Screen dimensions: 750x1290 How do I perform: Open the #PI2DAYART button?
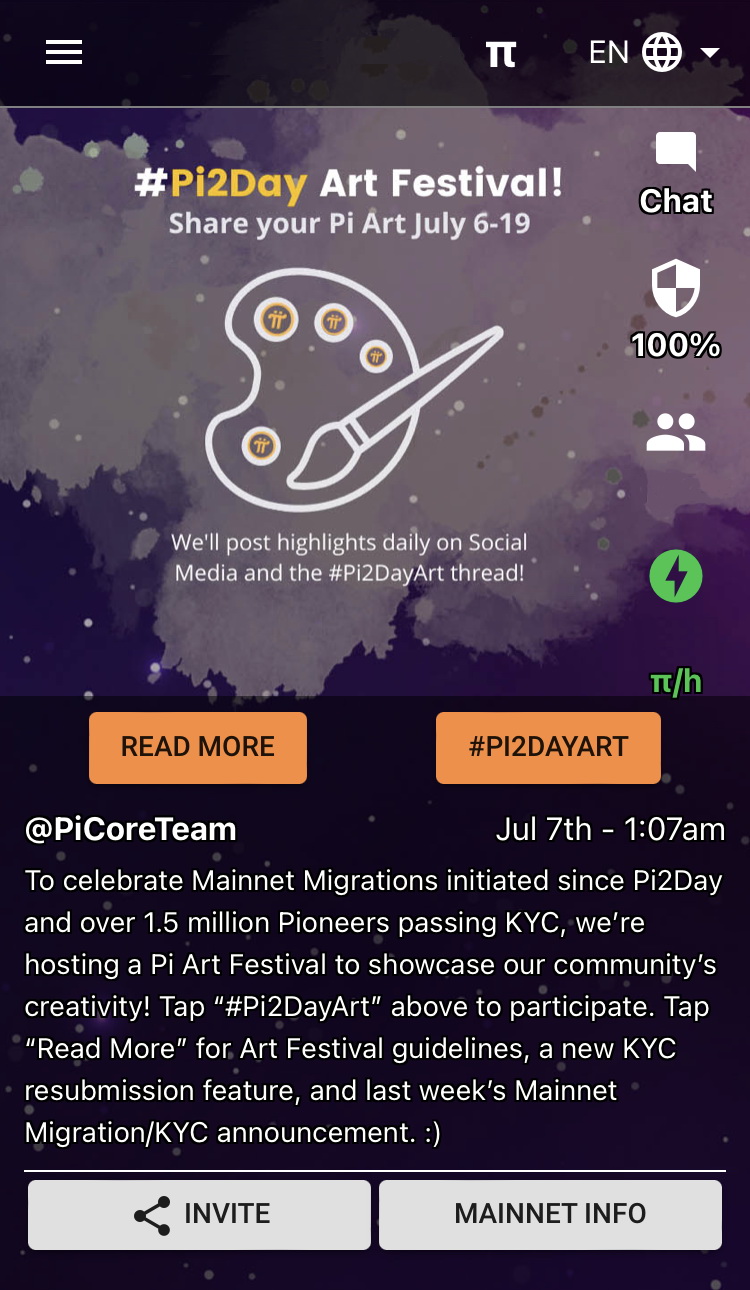click(x=548, y=747)
